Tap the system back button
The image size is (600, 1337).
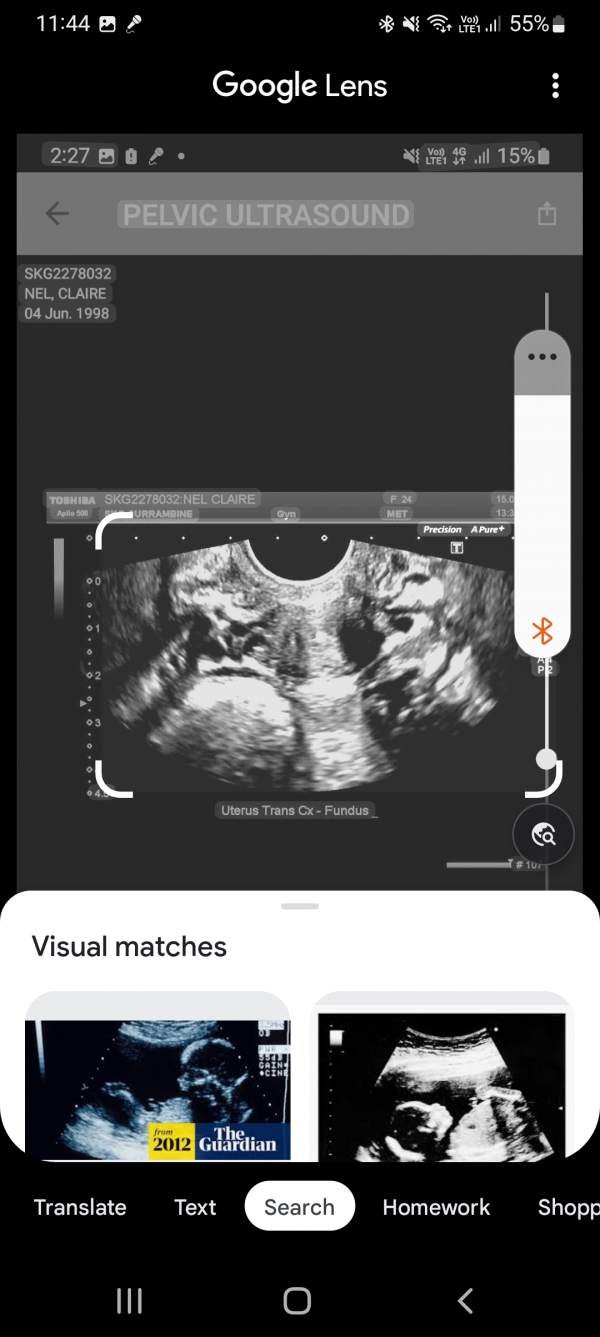465,1300
